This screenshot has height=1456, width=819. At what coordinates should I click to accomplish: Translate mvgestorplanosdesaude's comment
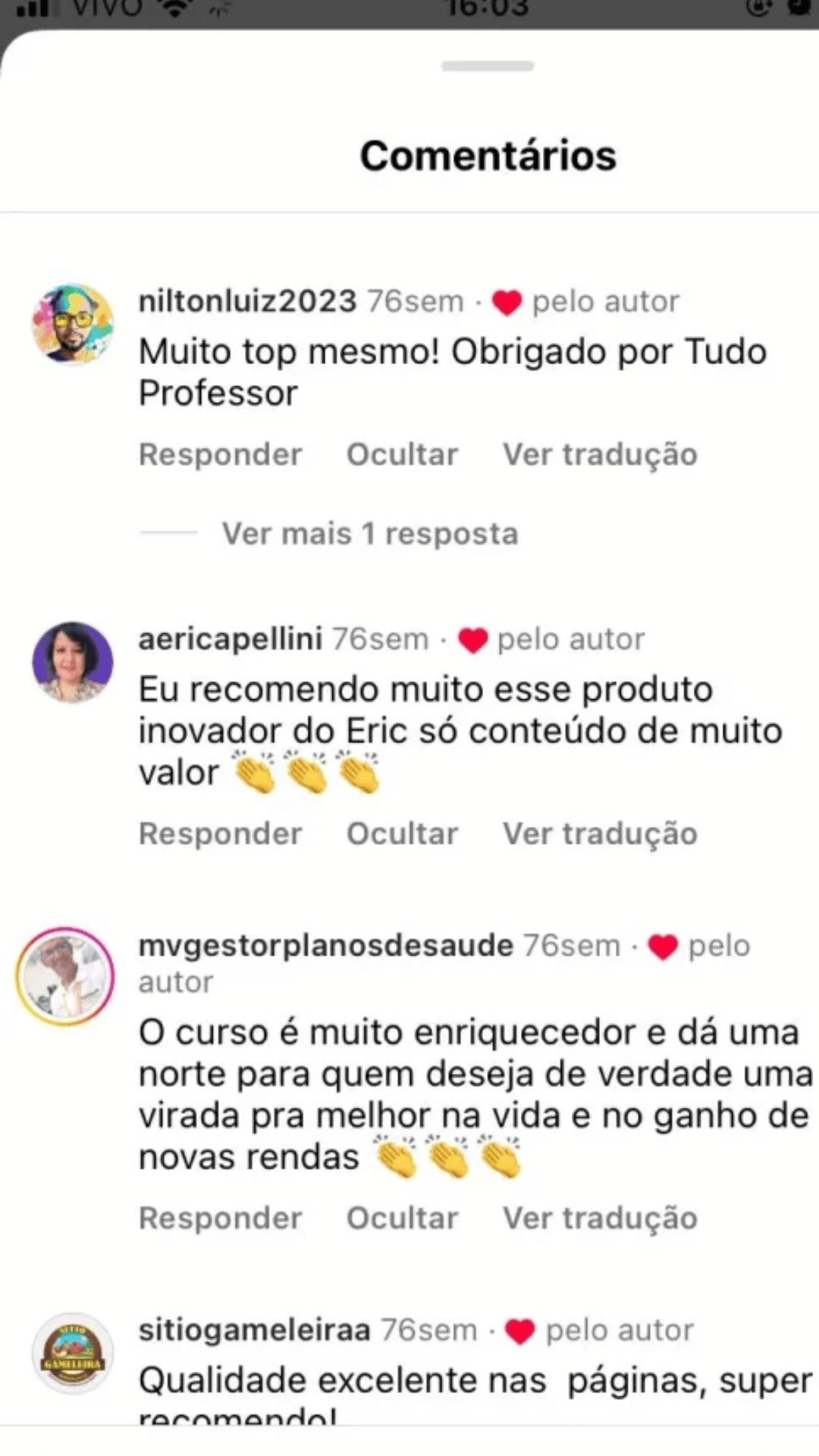pos(600,1219)
